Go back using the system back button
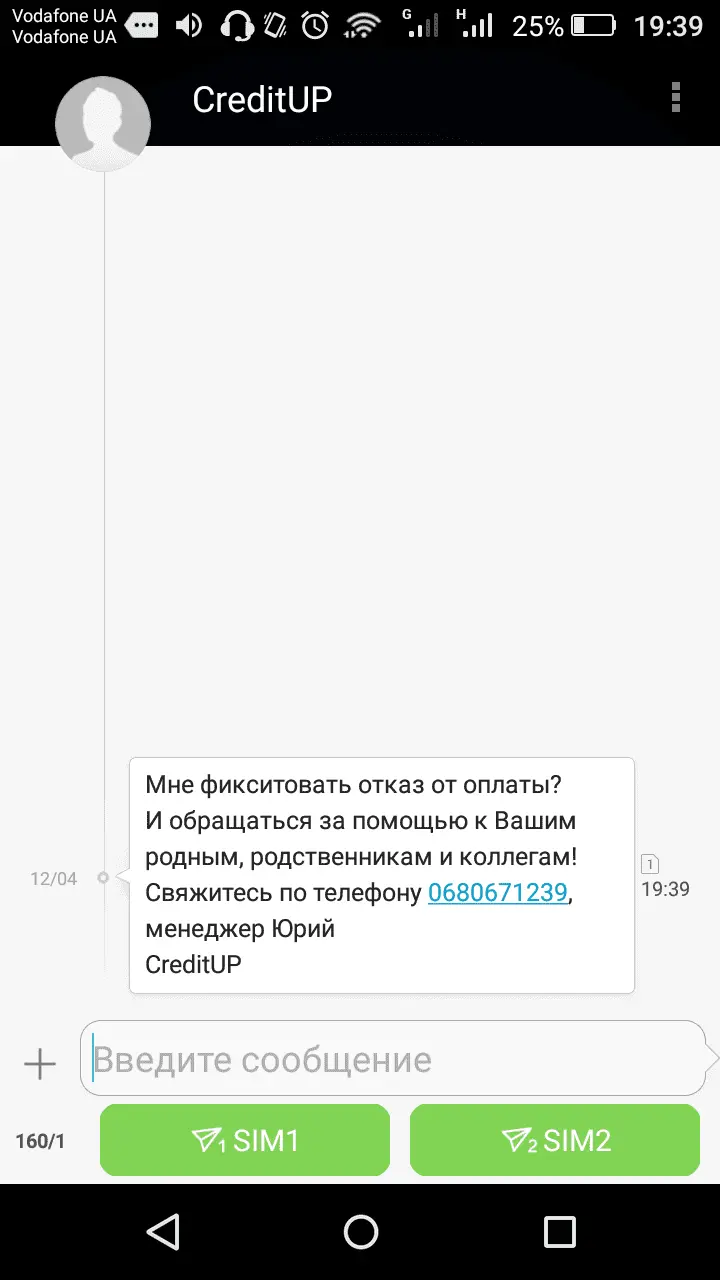This screenshot has height=1280, width=720. pyautogui.click(x=163, y=1231)
